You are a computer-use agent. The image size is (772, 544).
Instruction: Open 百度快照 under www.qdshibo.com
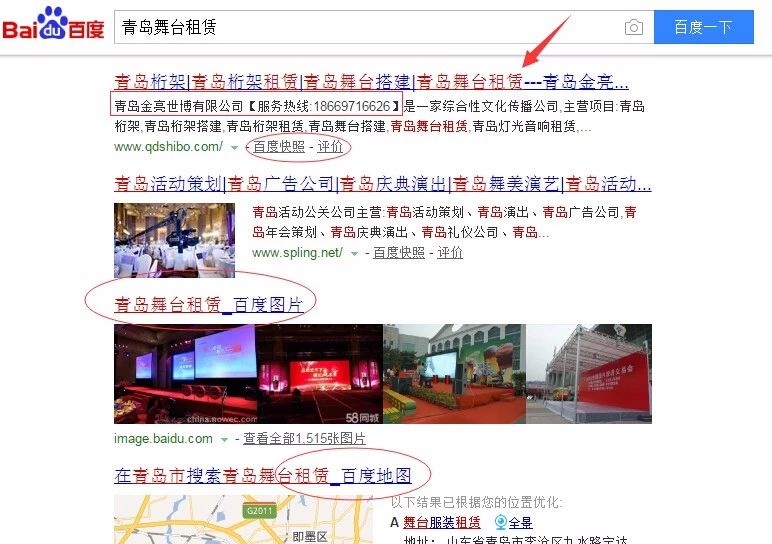coord(277,146)
